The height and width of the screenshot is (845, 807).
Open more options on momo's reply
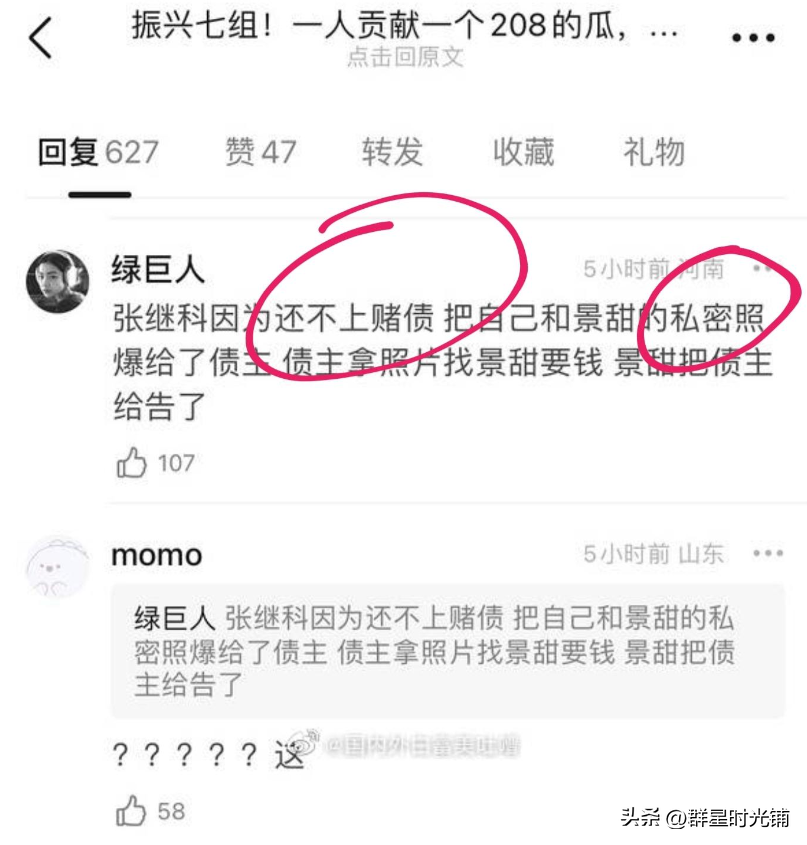[768, 554]
